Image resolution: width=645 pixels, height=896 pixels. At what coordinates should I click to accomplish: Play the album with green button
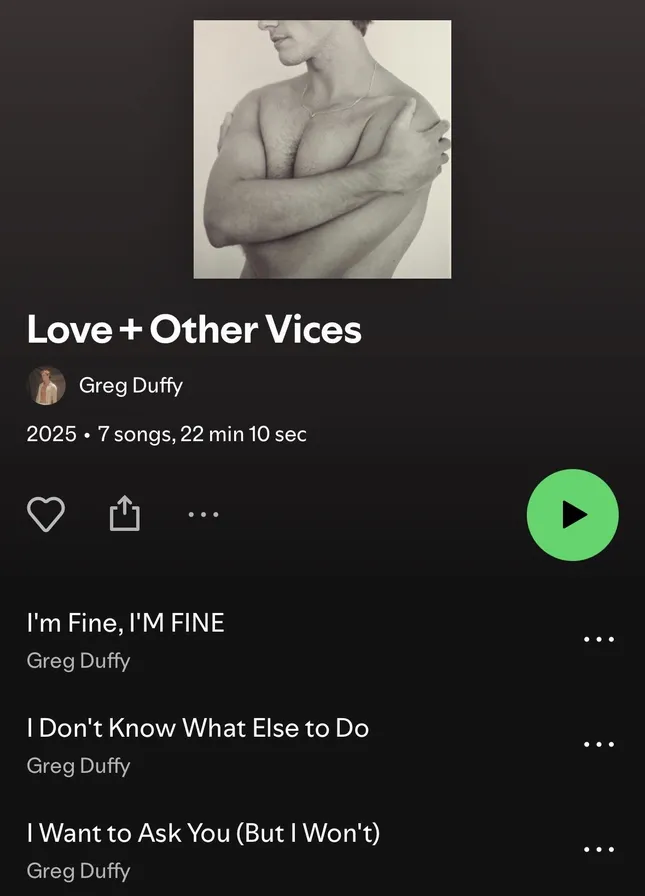pos(572,515)
